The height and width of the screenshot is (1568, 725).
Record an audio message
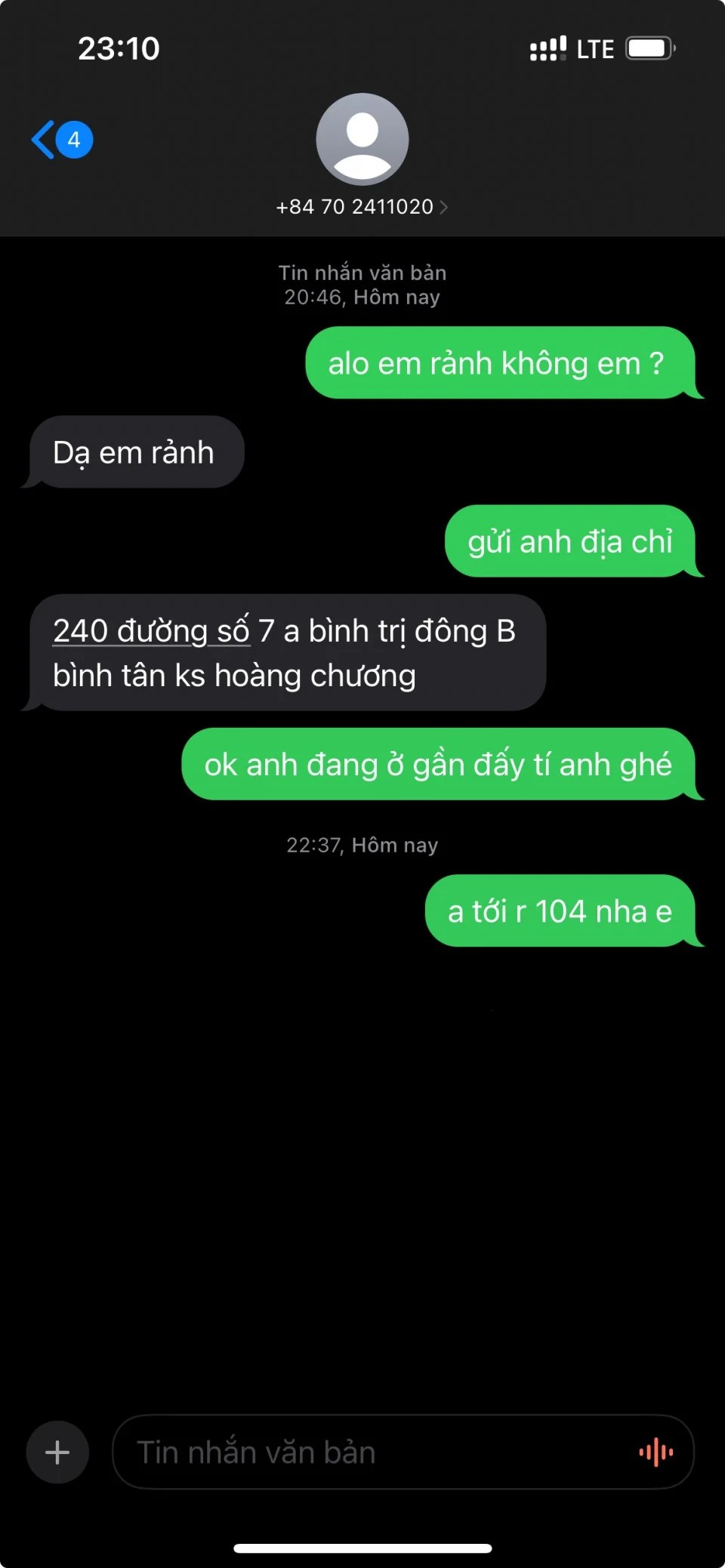[x=656, y=1452]
